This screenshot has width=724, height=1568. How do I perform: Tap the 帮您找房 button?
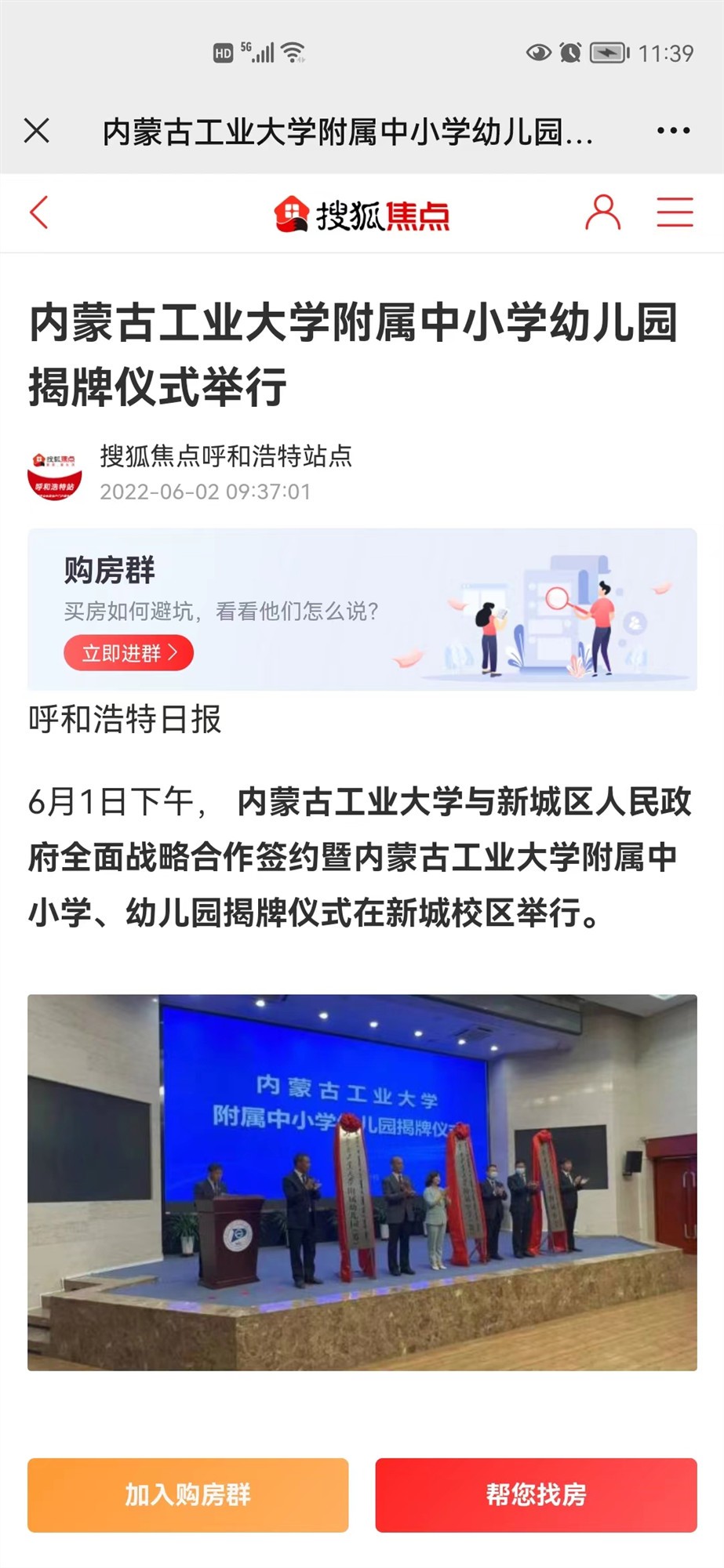click(536, 1494)
